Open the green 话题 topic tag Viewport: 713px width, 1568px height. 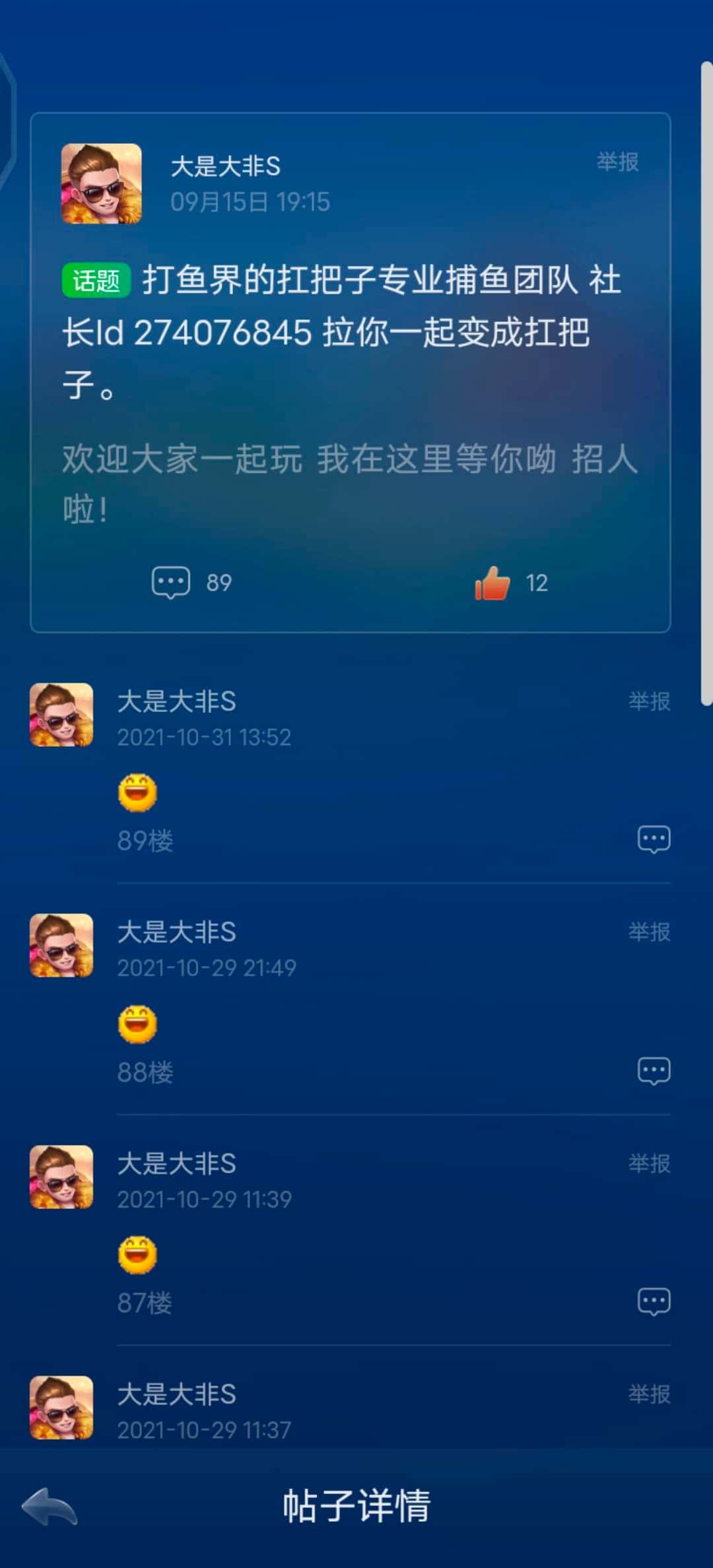coord(96,280)
